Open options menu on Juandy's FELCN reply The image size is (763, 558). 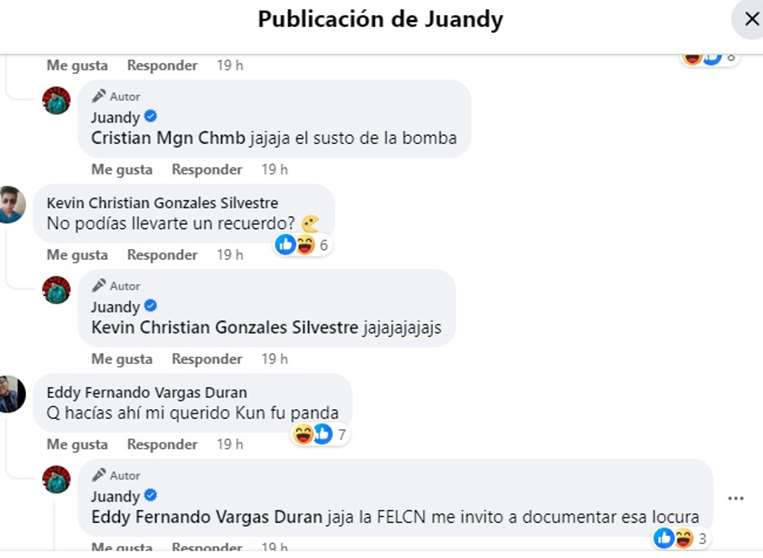pyautogui.click(x=736, y=498)
